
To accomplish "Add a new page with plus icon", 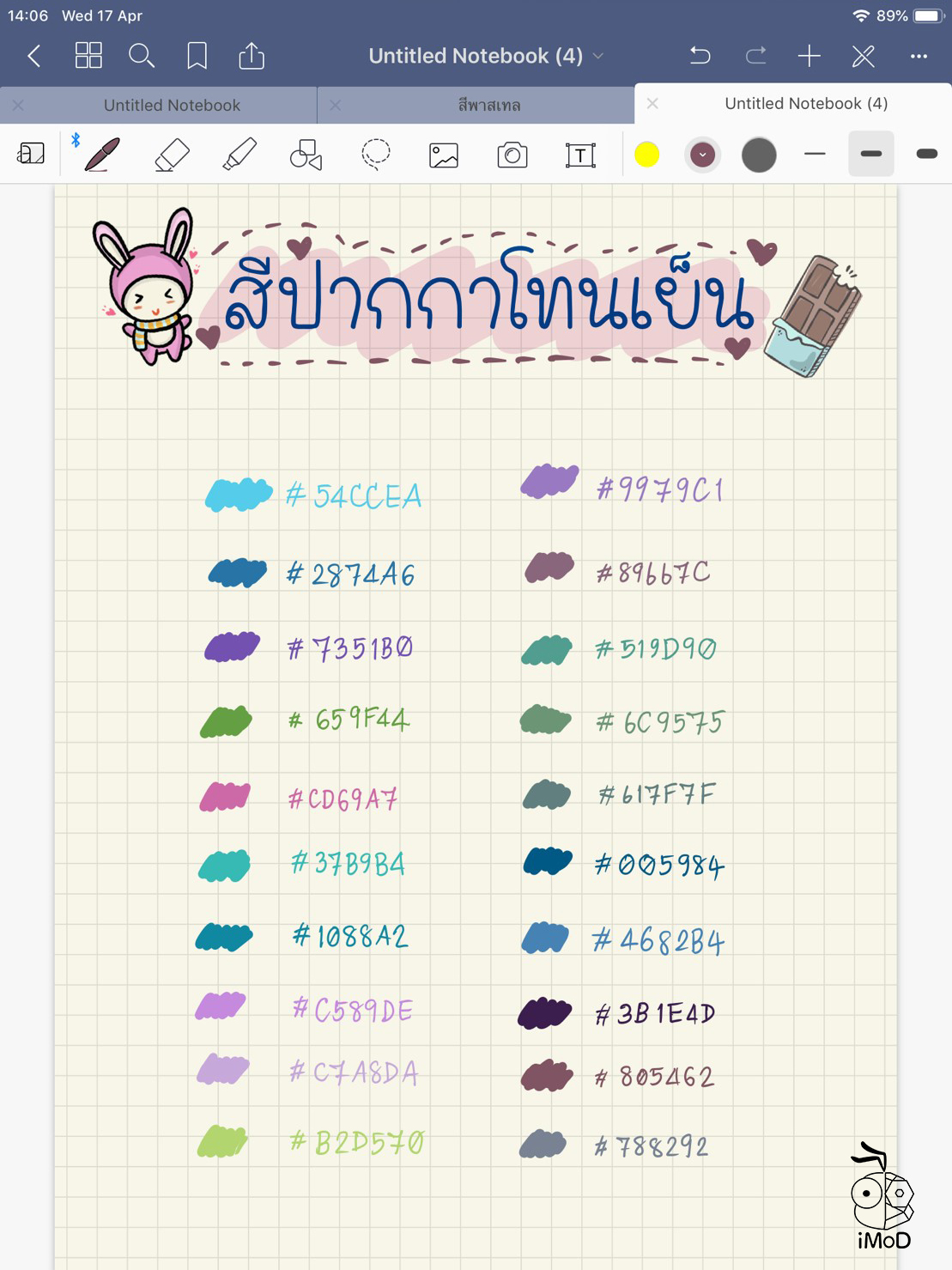I will point(809,57).
